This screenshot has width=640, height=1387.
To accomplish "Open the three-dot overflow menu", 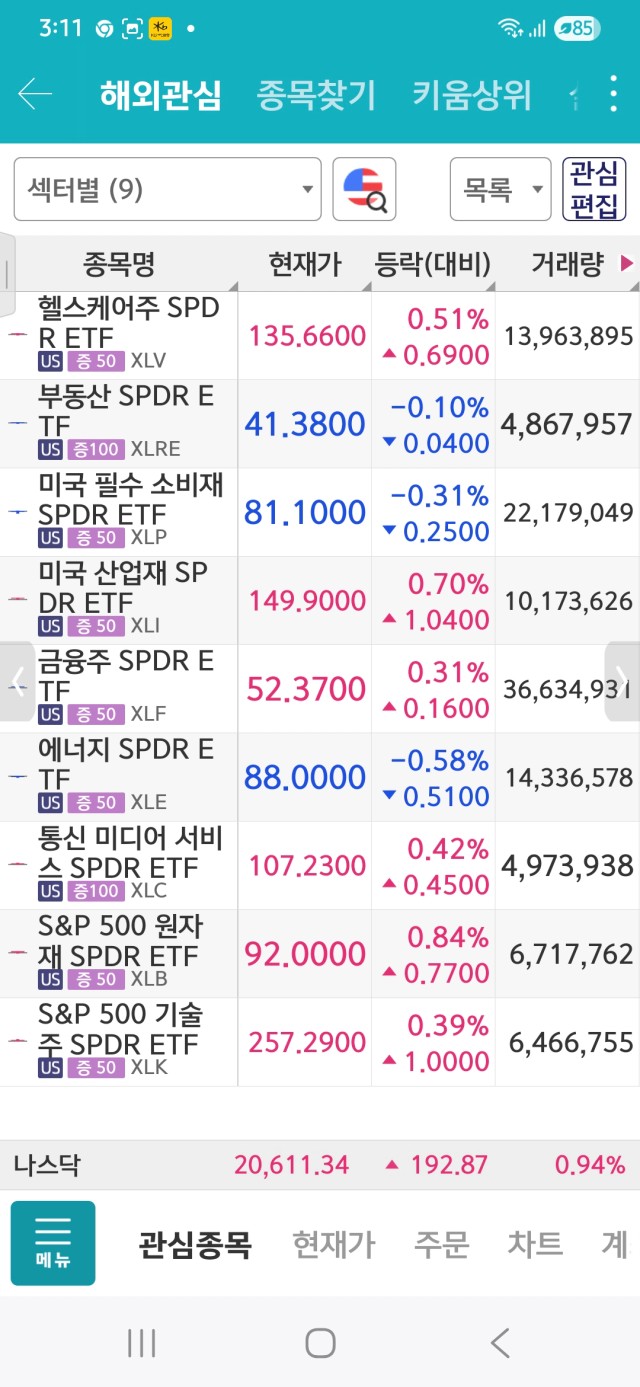I will click(x=613, y=94).
